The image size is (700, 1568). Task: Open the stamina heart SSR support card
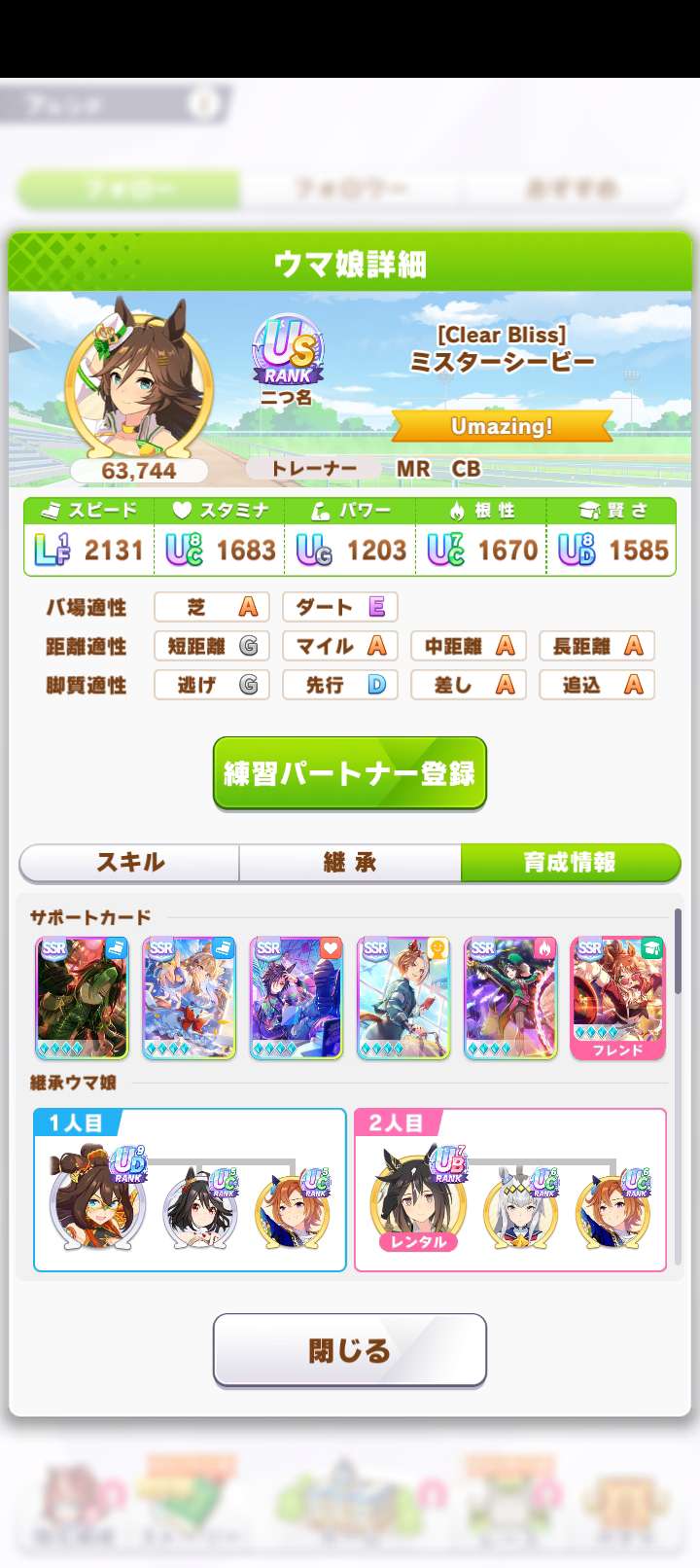point(297,998)
